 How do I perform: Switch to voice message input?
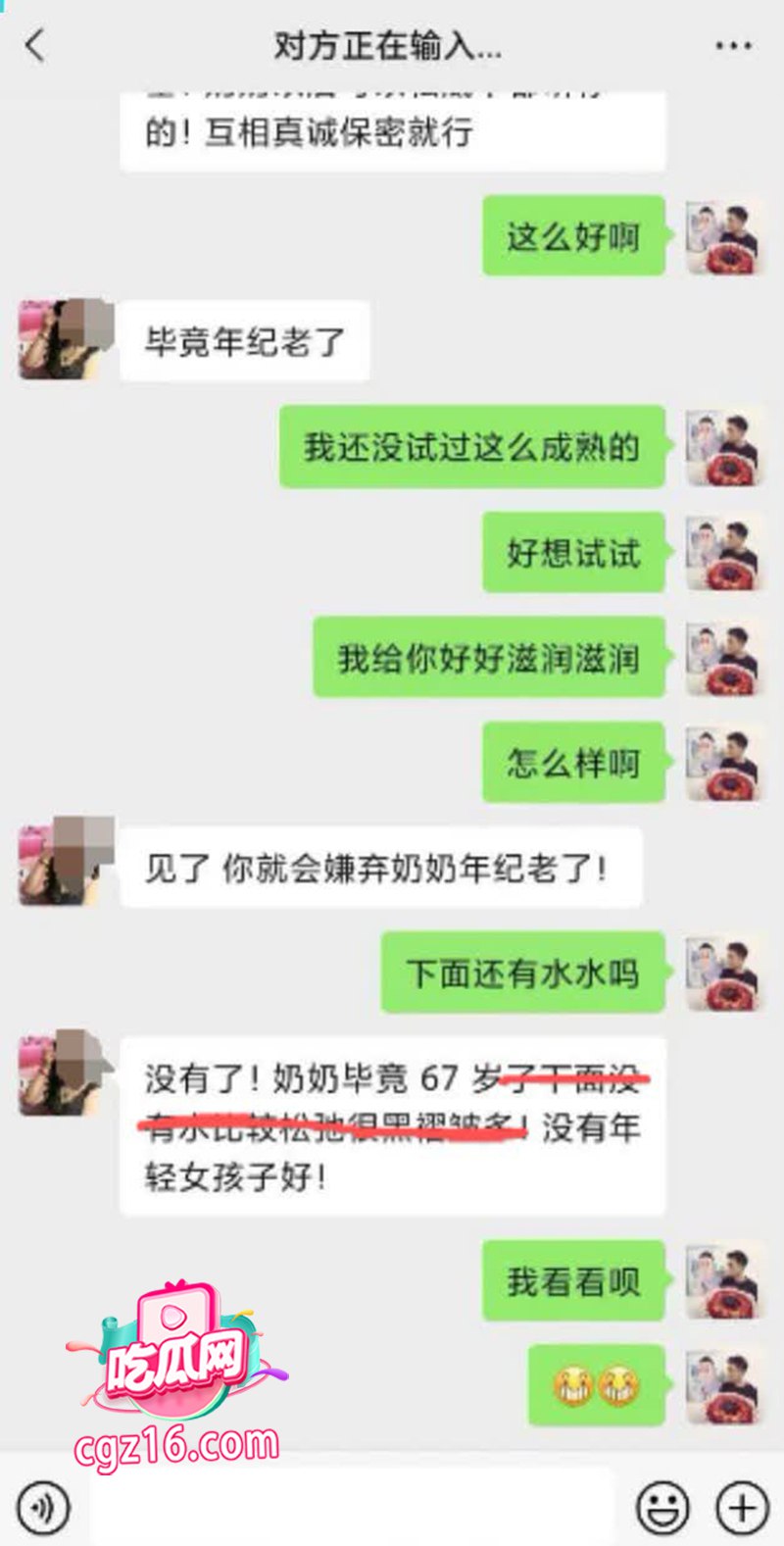tap(43, 1507)
